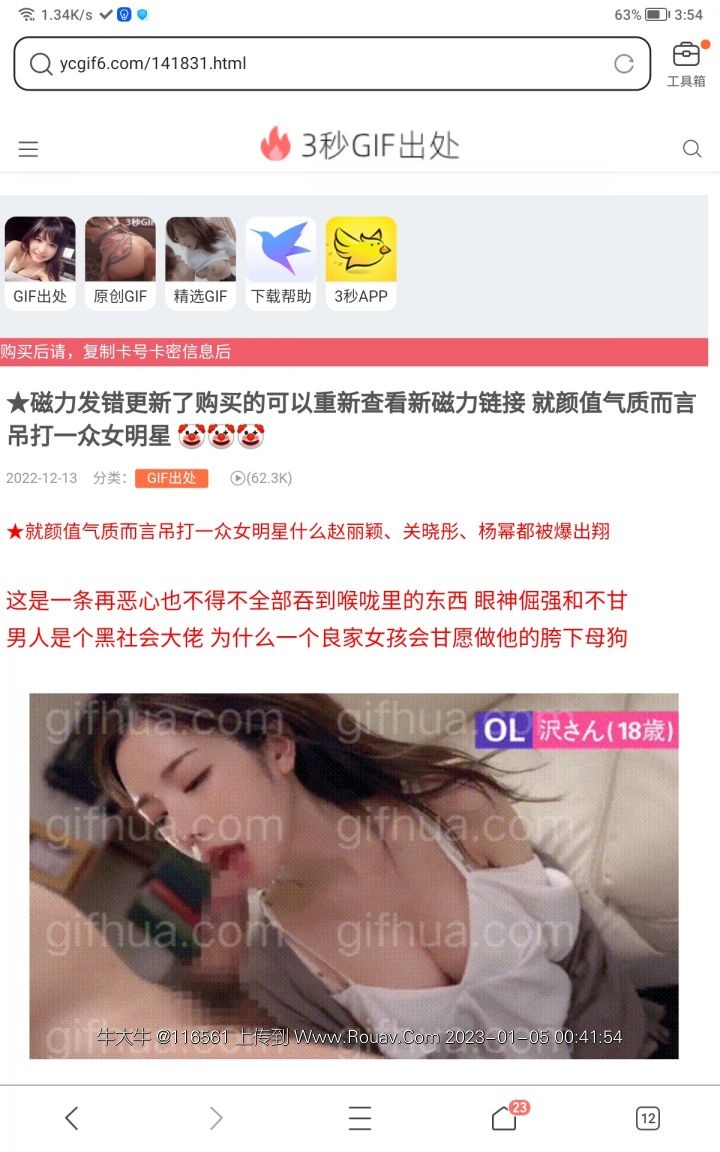Go back with browser back arrow

[x=71, y=1118]
